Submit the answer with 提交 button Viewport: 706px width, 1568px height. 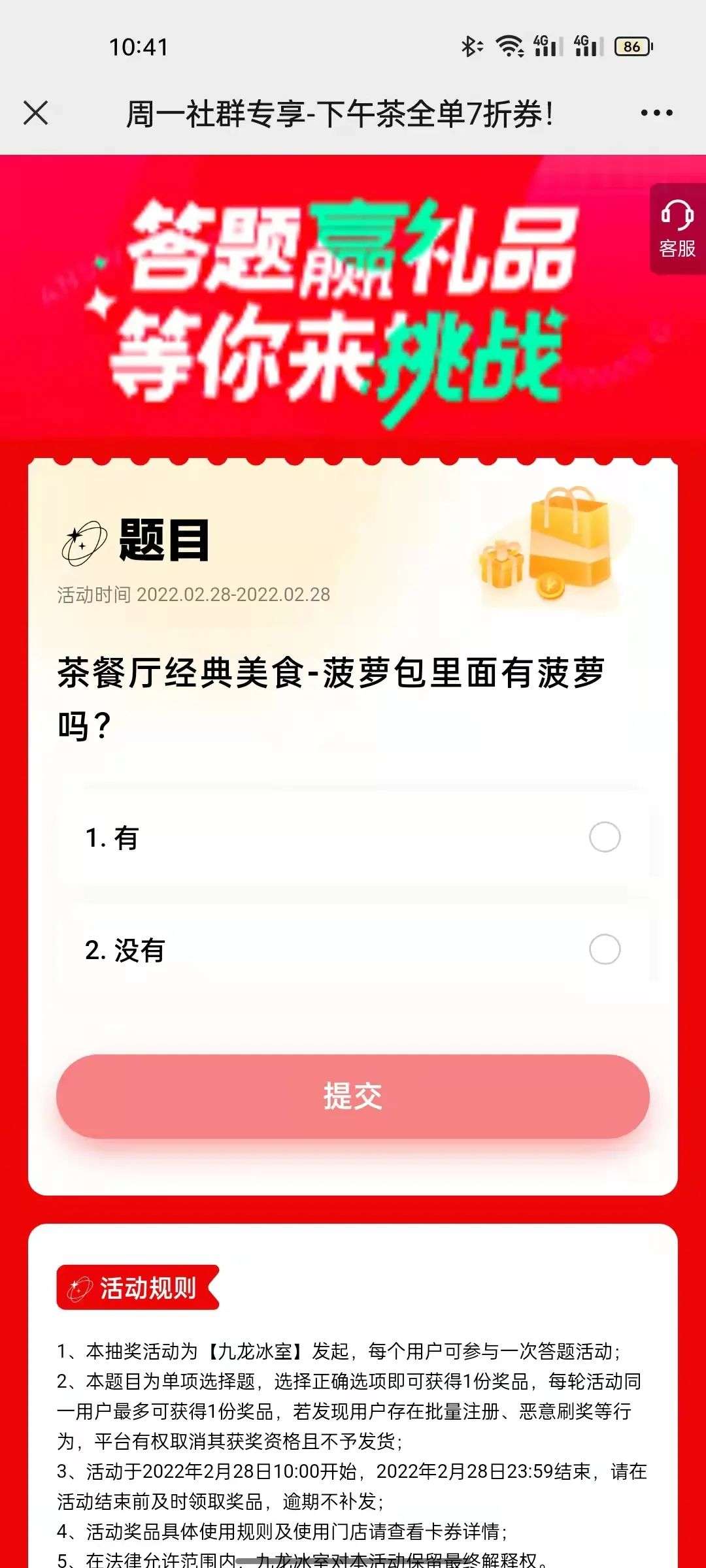point(353,1096)
